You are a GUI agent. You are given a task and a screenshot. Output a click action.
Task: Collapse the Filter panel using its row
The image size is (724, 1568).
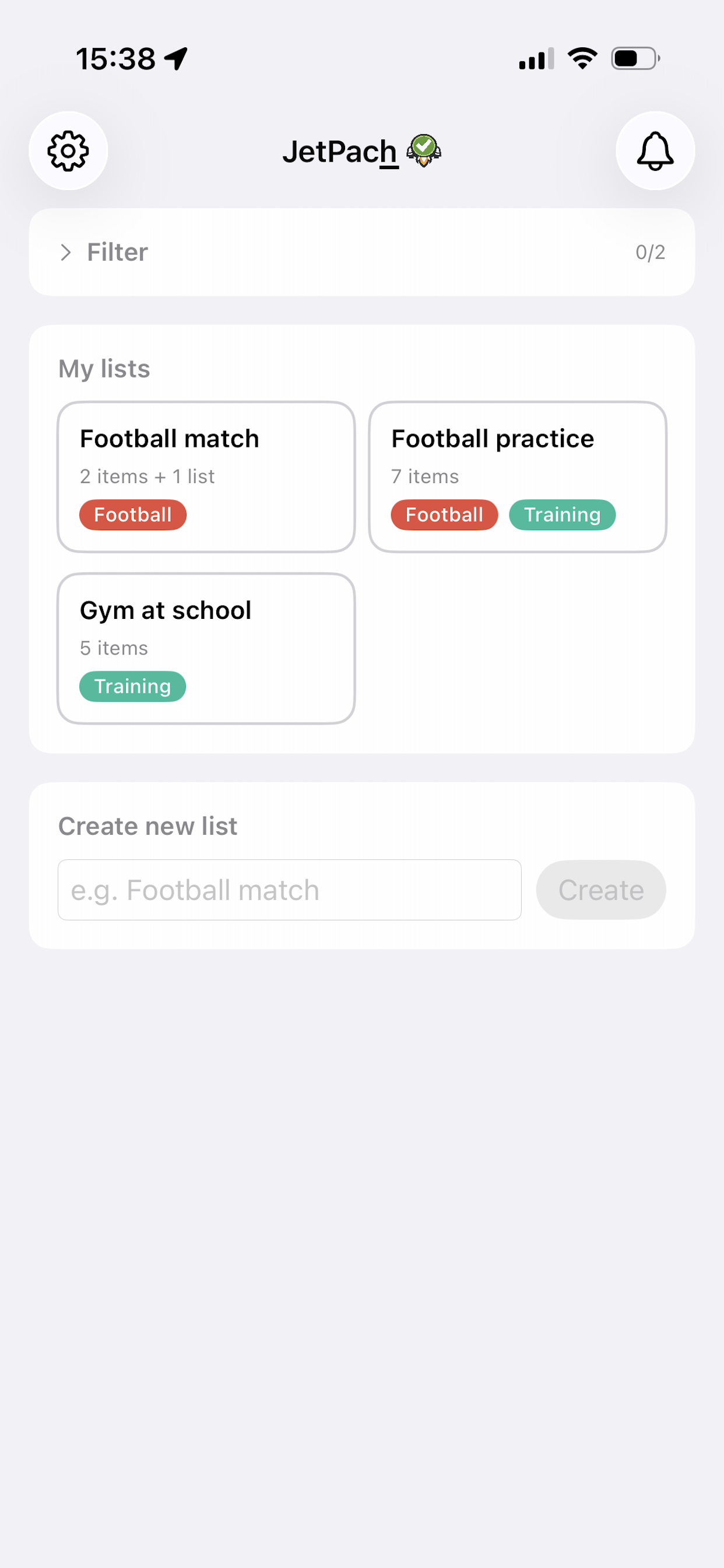361,252
